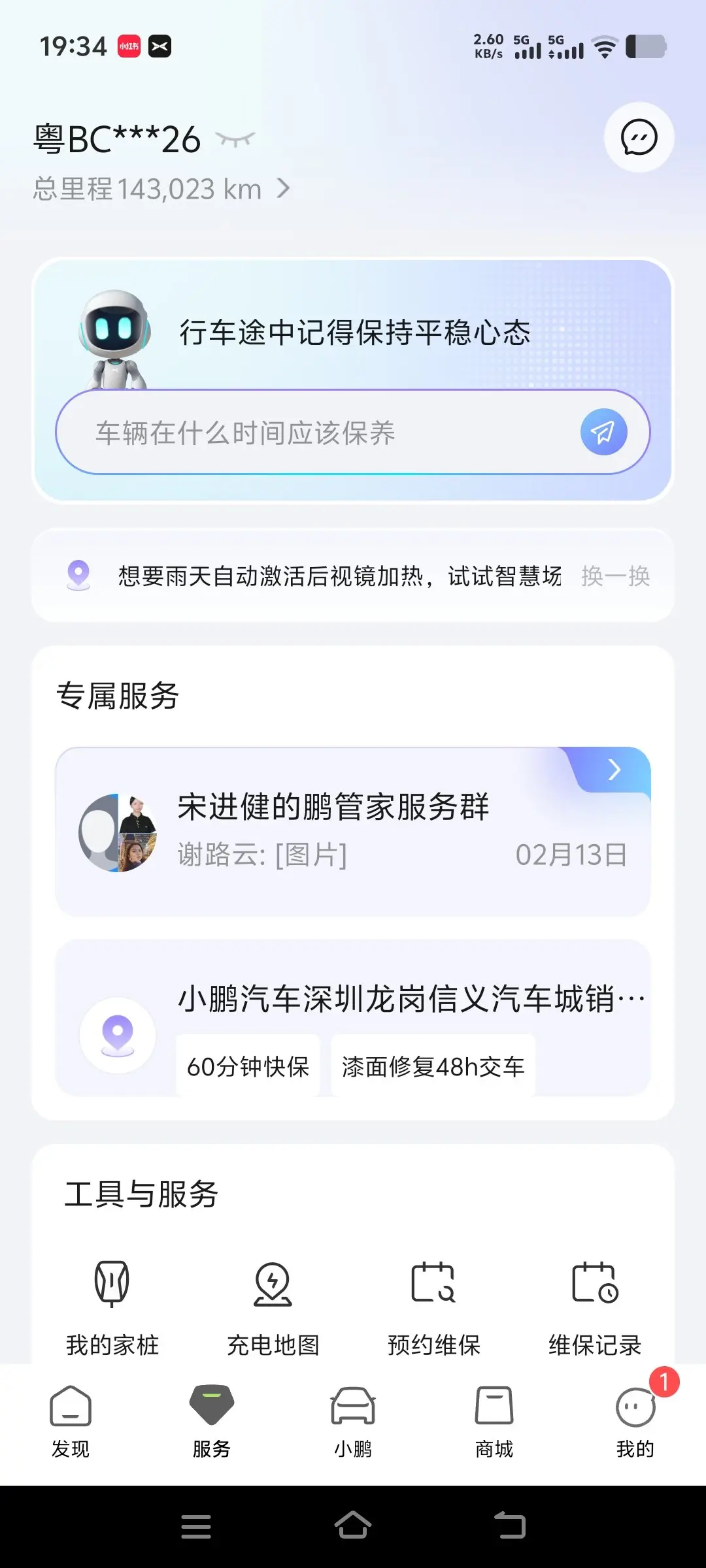Select the 漆面修复48h交车 chip

(433, 1068)
